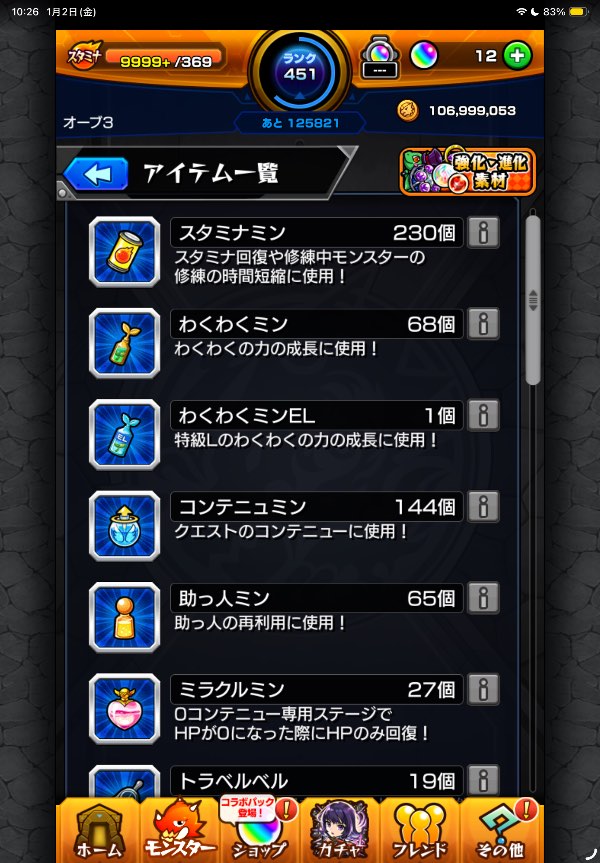Add more orbs with the green plus
The image size is (600, 863).
pyautogui.click(x=517, y=56)
